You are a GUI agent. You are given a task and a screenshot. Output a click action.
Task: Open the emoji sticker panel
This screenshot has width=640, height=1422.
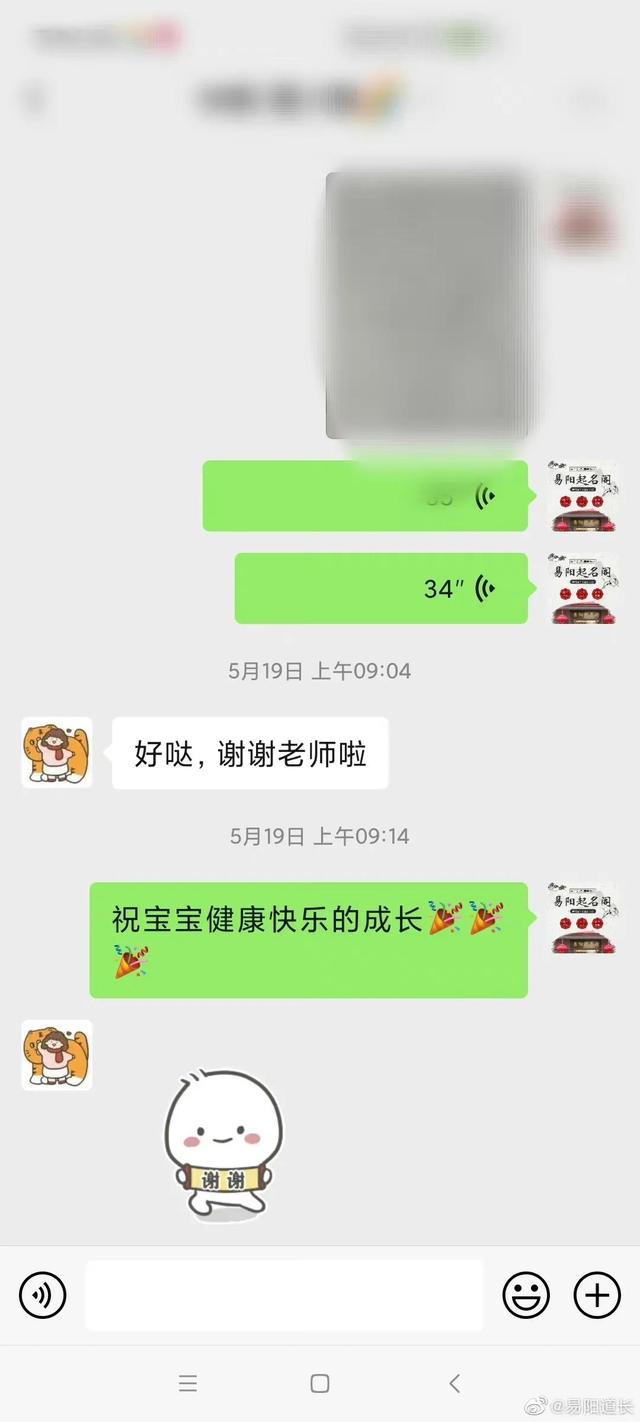[x=526, y=1296]
